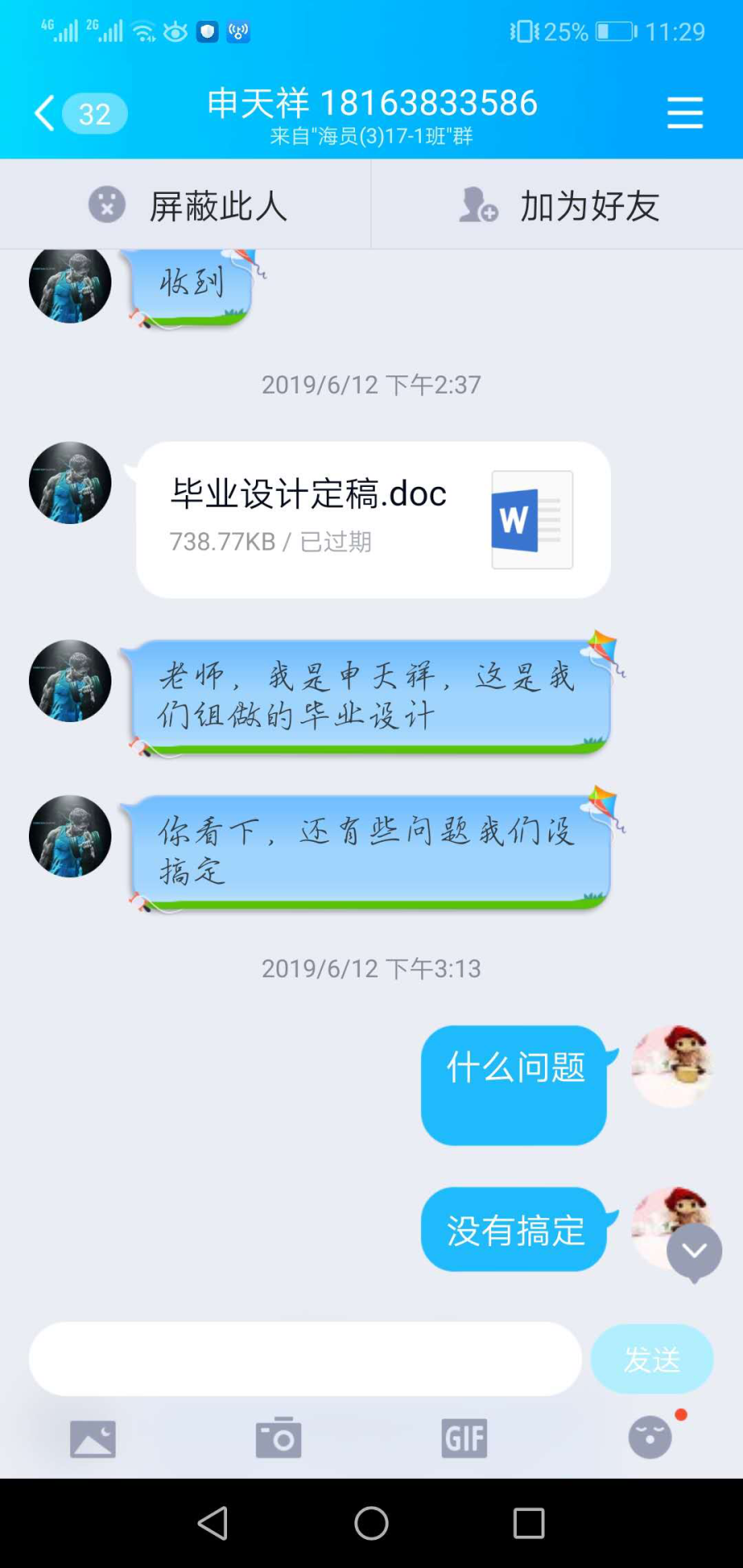Open the chat settings menu icon
The image size is (743, 1568).
click(684, 113)
